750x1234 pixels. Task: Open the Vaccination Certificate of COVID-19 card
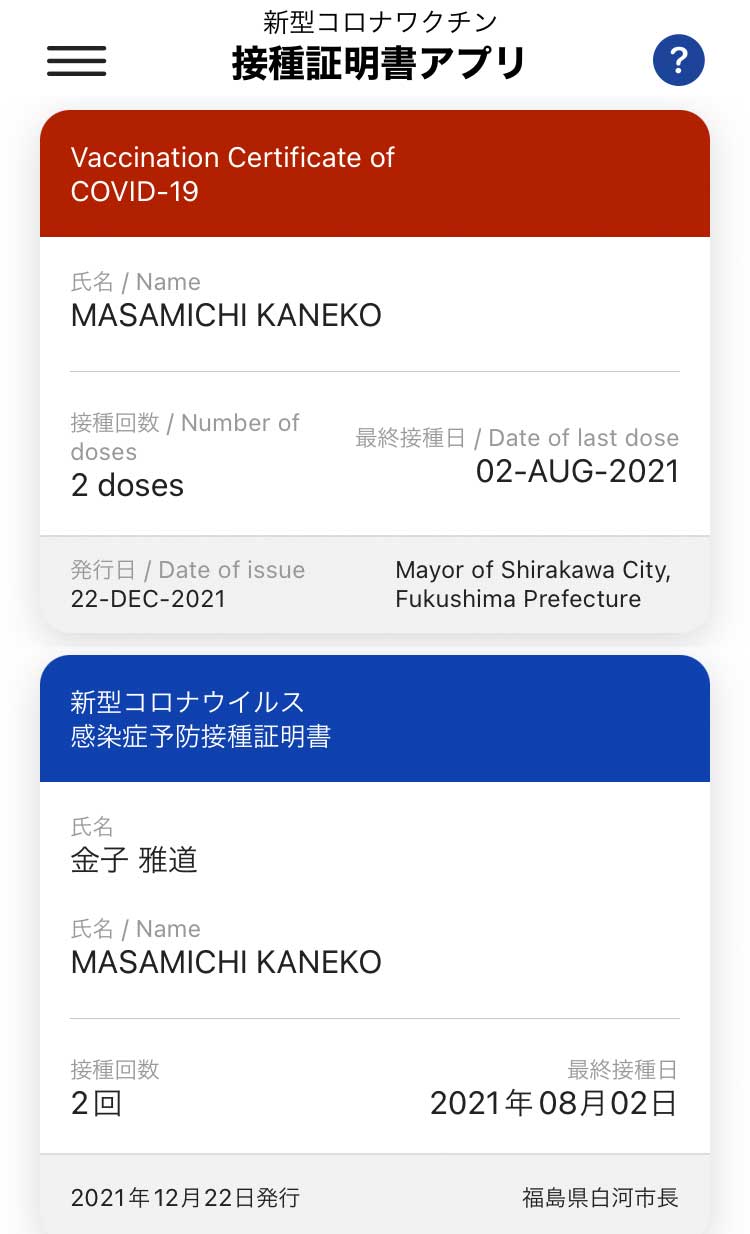[x=375, y=371]
